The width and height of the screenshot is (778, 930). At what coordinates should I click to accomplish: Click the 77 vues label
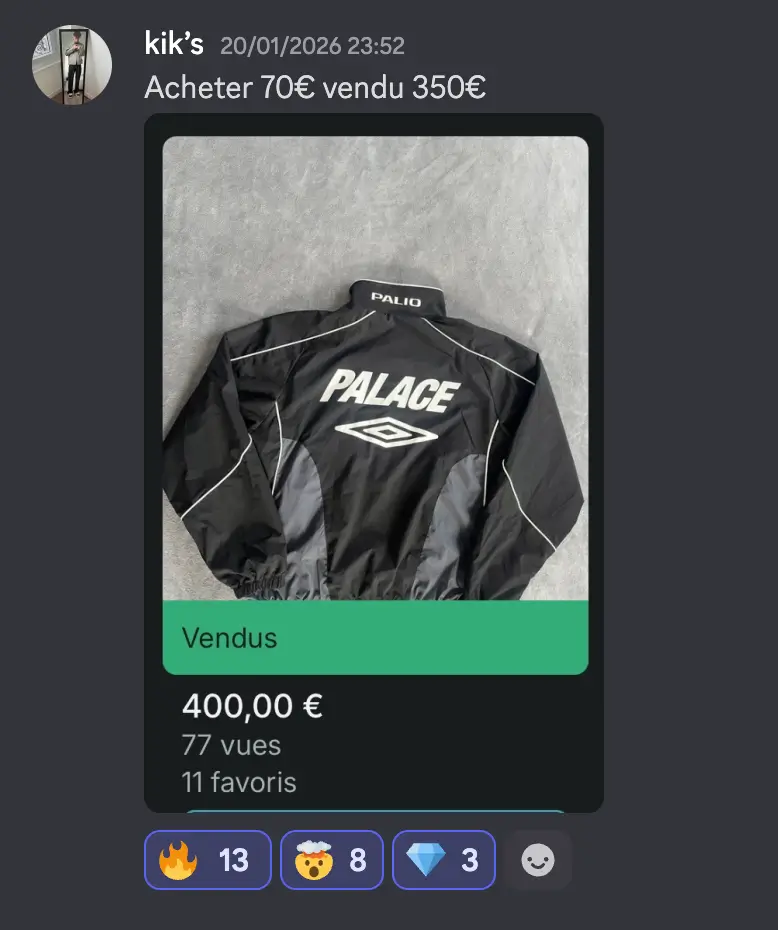[233, 744]
